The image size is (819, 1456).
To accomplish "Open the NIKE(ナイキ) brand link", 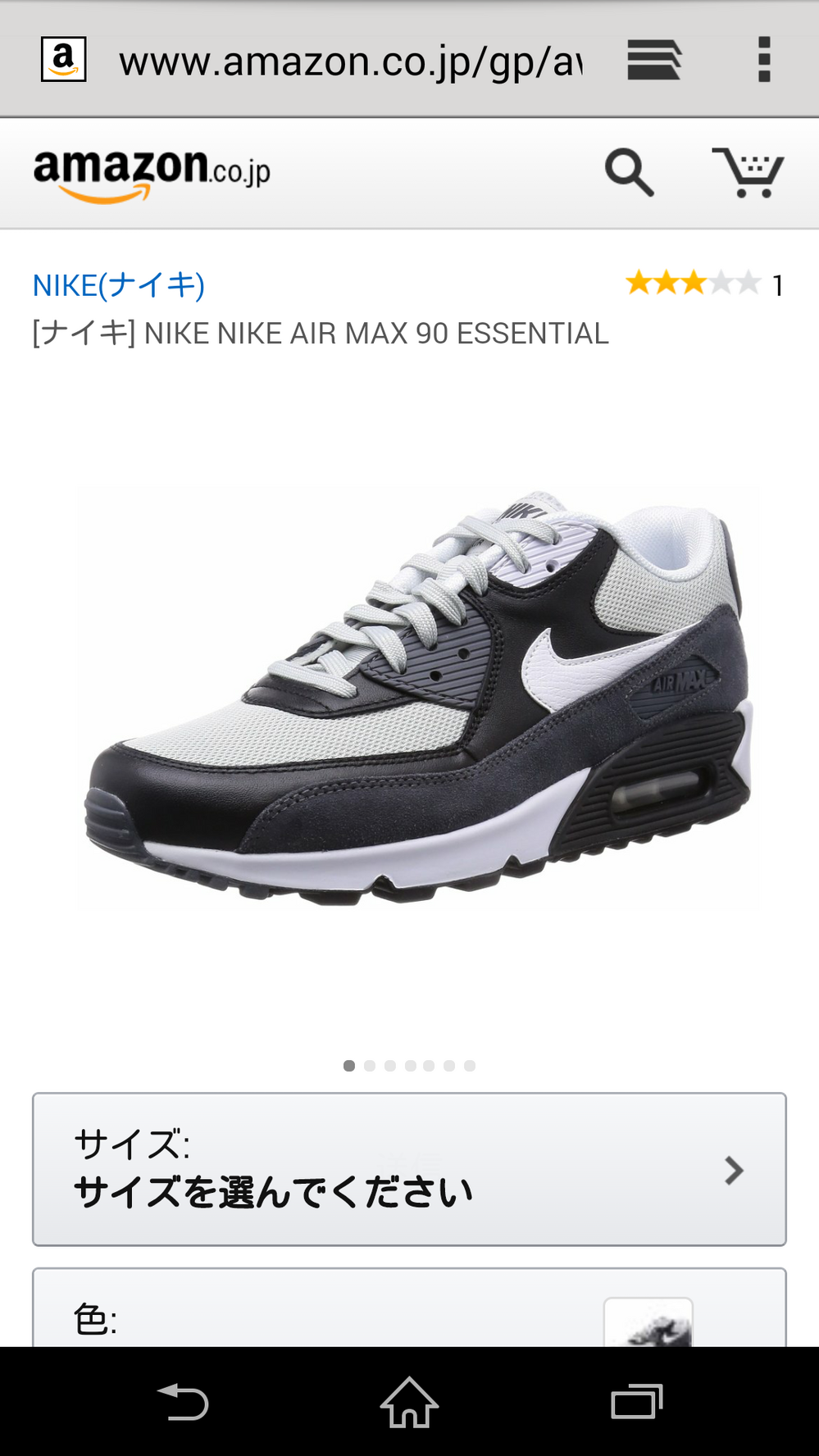I will pyautogui.click(x=119, y=285).
